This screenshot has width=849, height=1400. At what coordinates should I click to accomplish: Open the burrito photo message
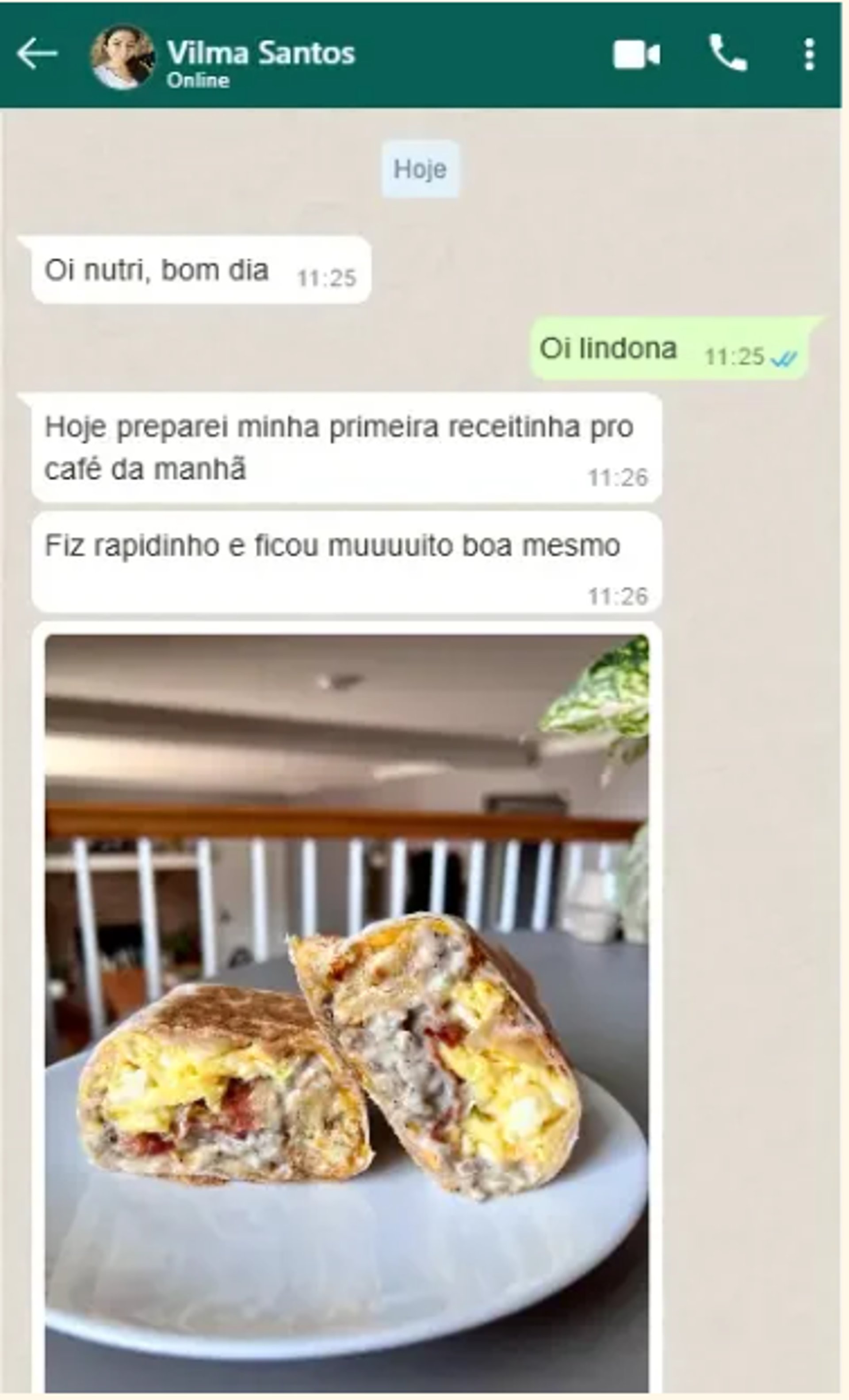[347, 1011]
